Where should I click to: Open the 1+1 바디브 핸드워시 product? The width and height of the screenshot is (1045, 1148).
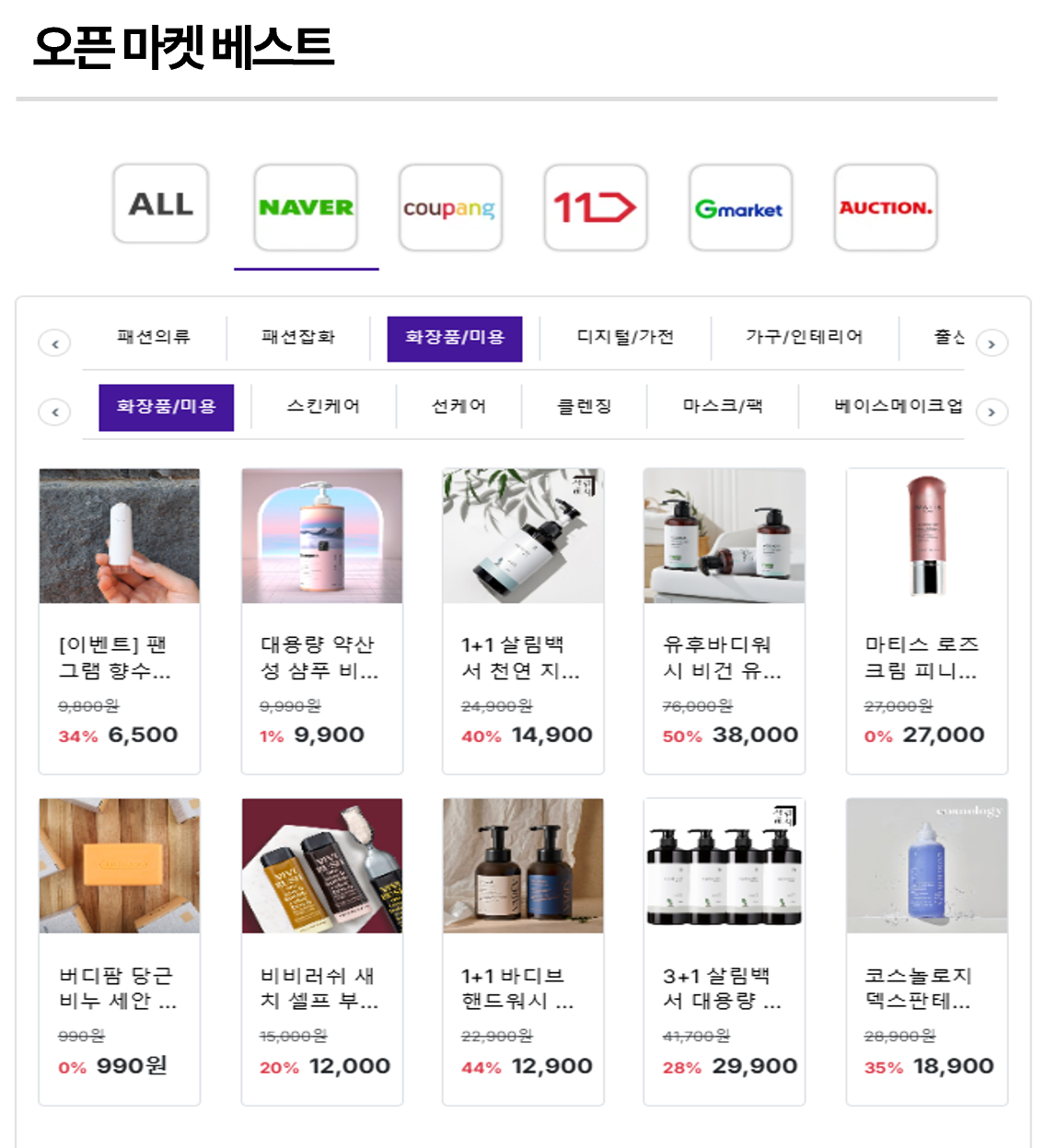coord(523,951)
